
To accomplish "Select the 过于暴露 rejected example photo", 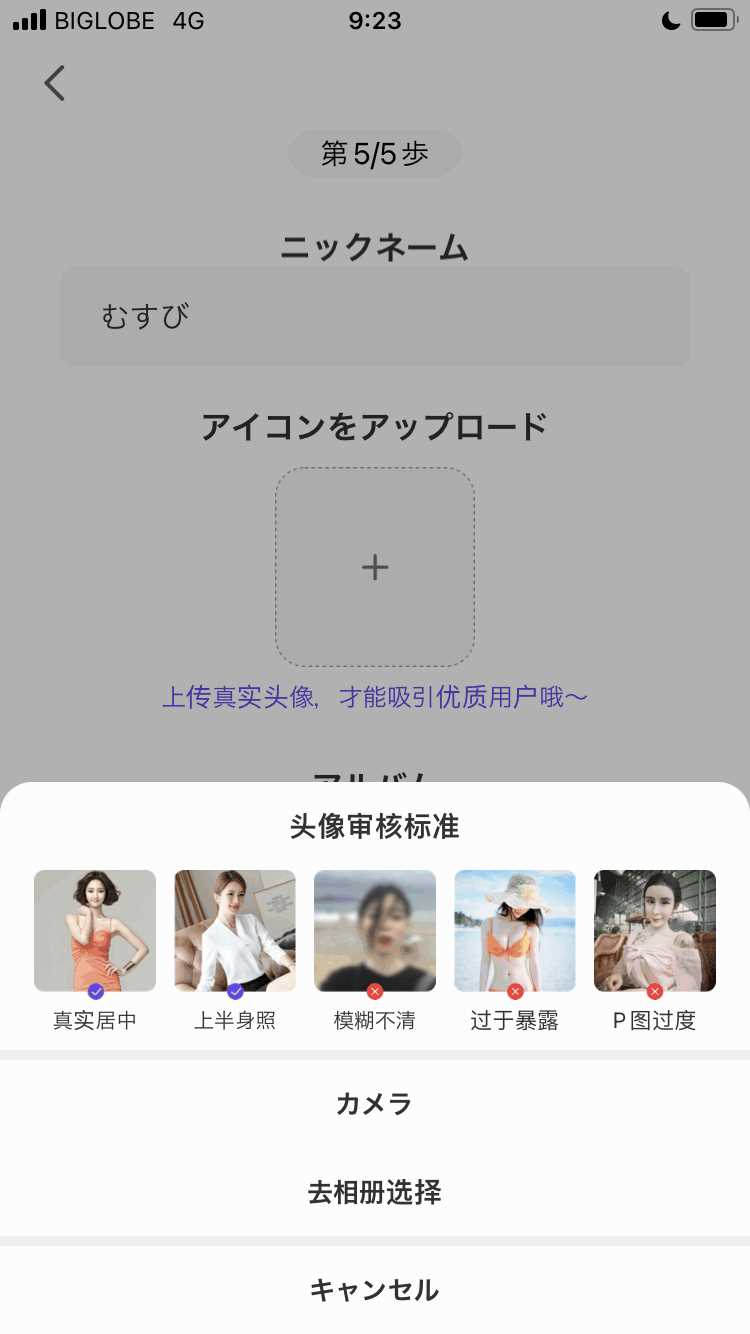I will pos(515,930).
